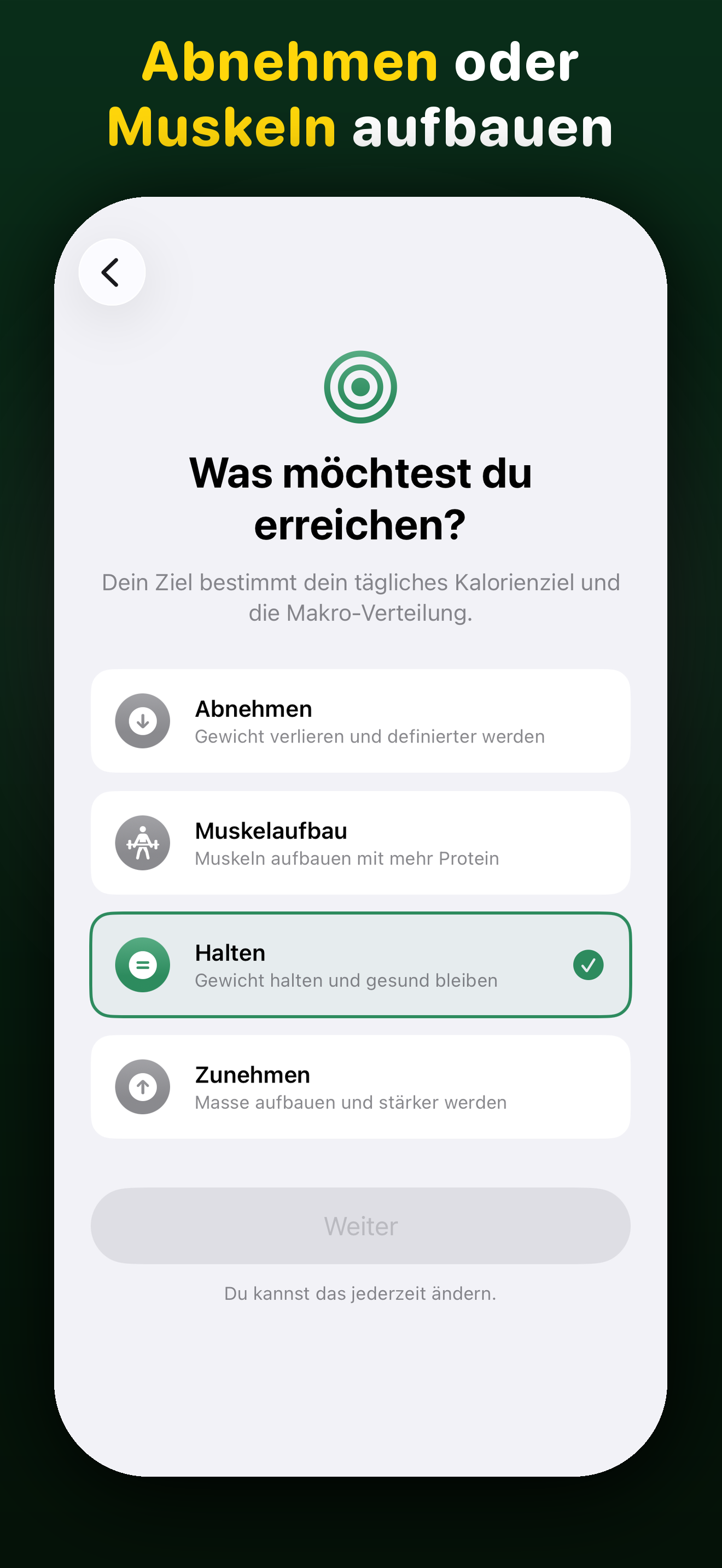Tap the gray circle icon on Abnehmen card

coord(142,721)
